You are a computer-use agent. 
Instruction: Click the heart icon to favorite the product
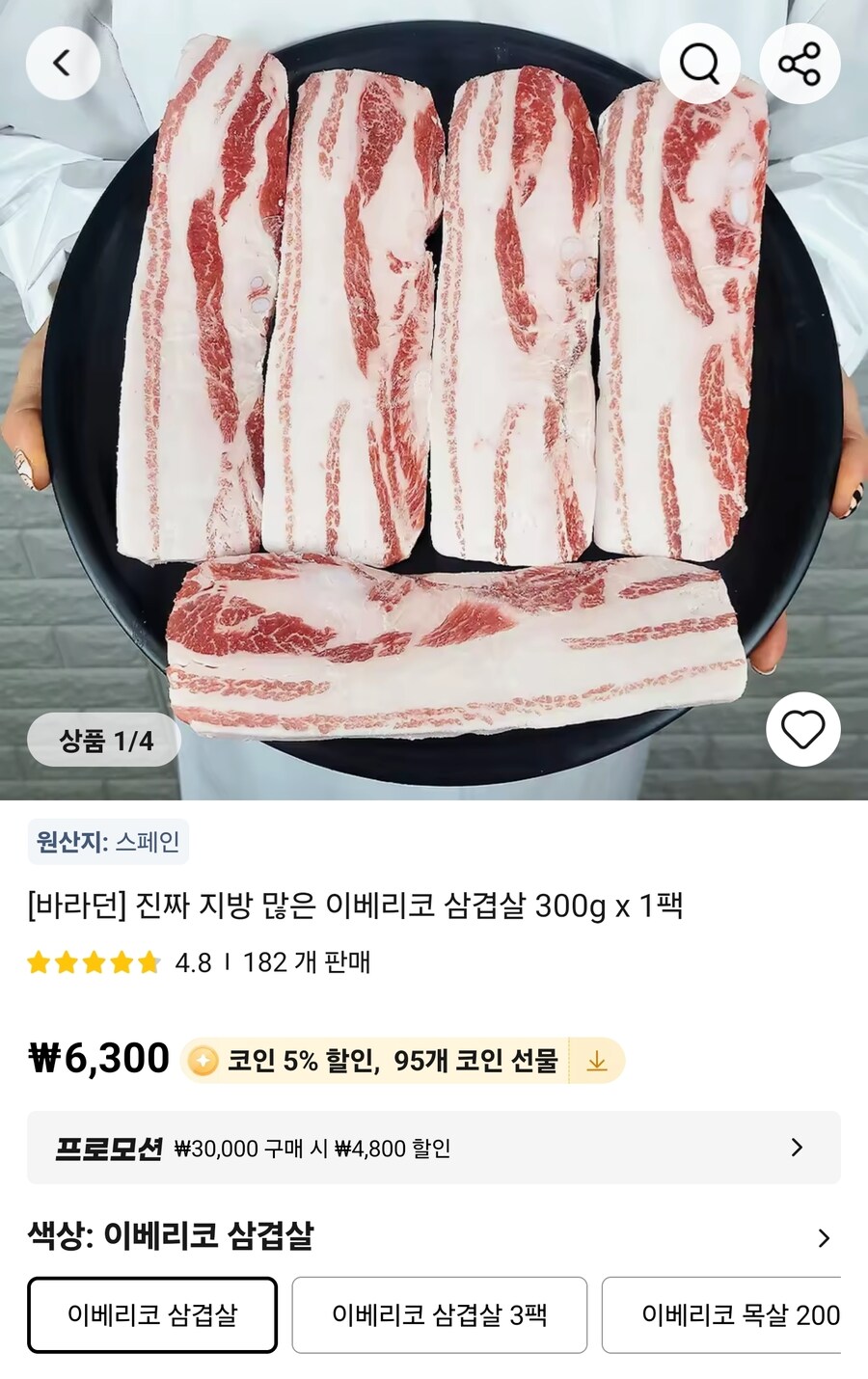click(800, 730)
